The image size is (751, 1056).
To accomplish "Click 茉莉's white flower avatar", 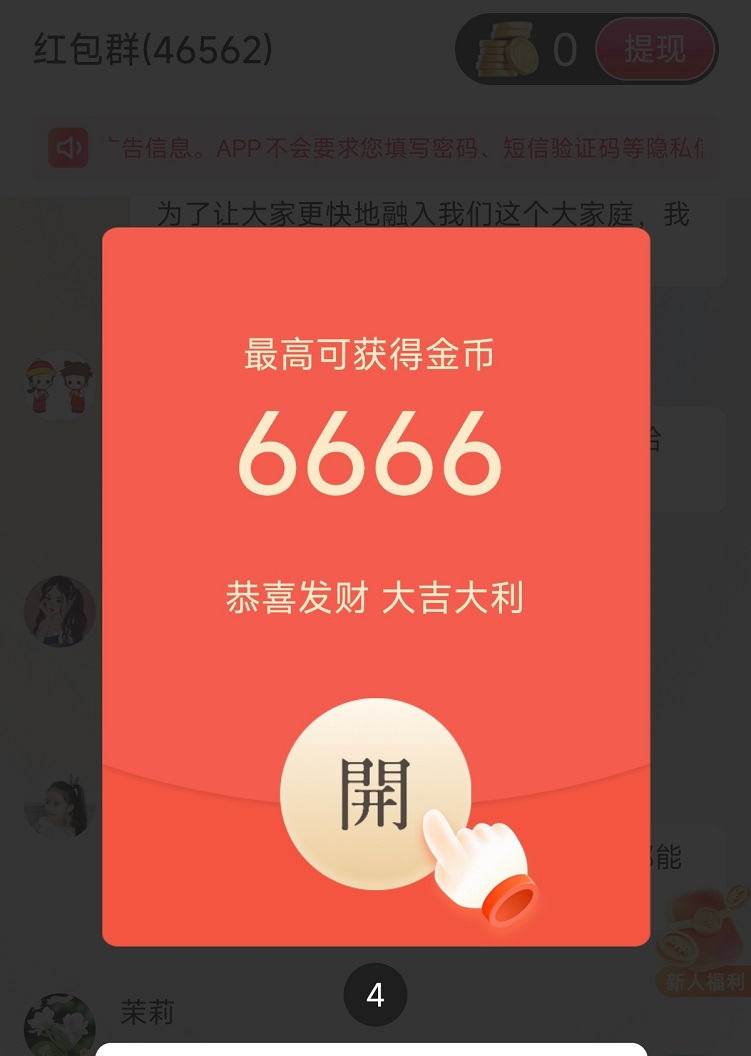I will pos(60,1020).
